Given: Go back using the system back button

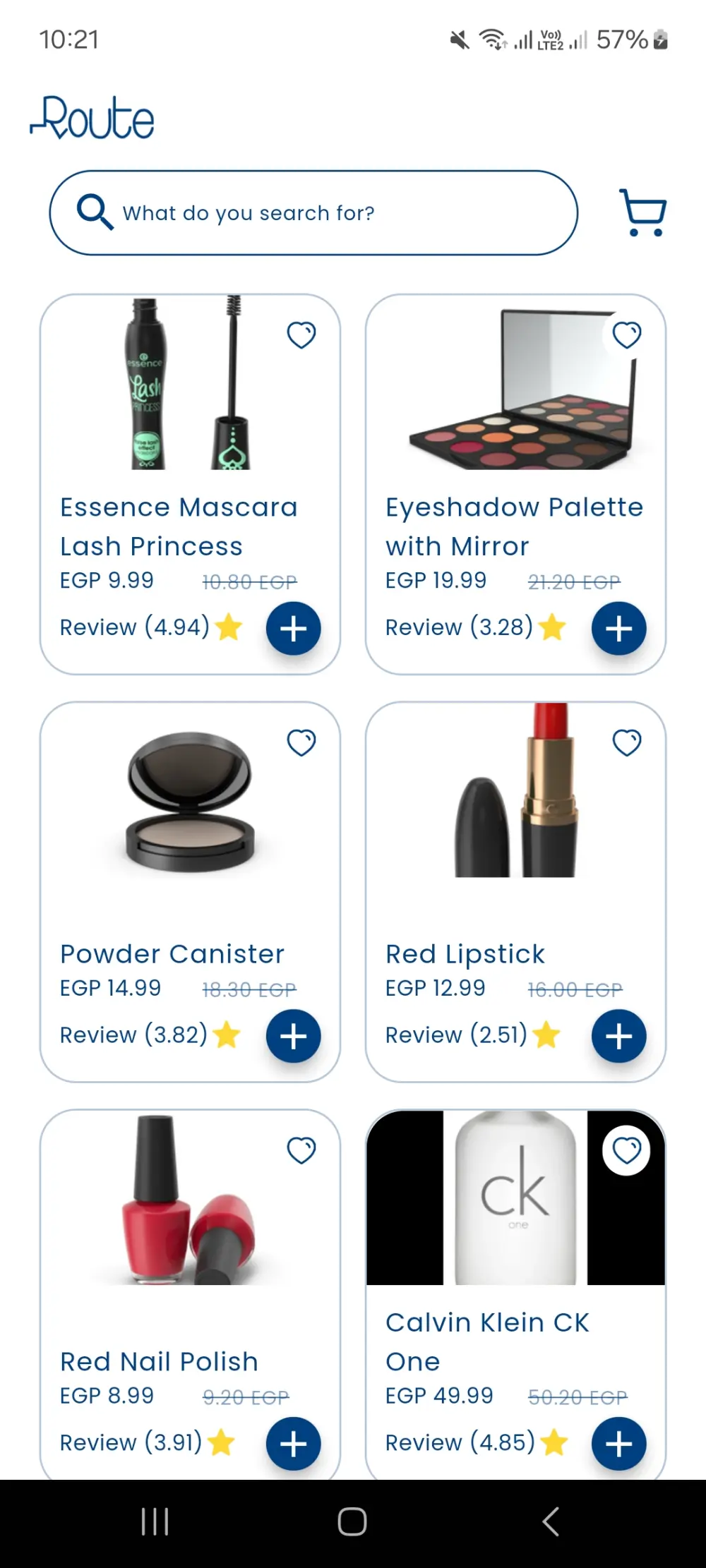Looking at the screenshot, I should (x=551, y=1521).
